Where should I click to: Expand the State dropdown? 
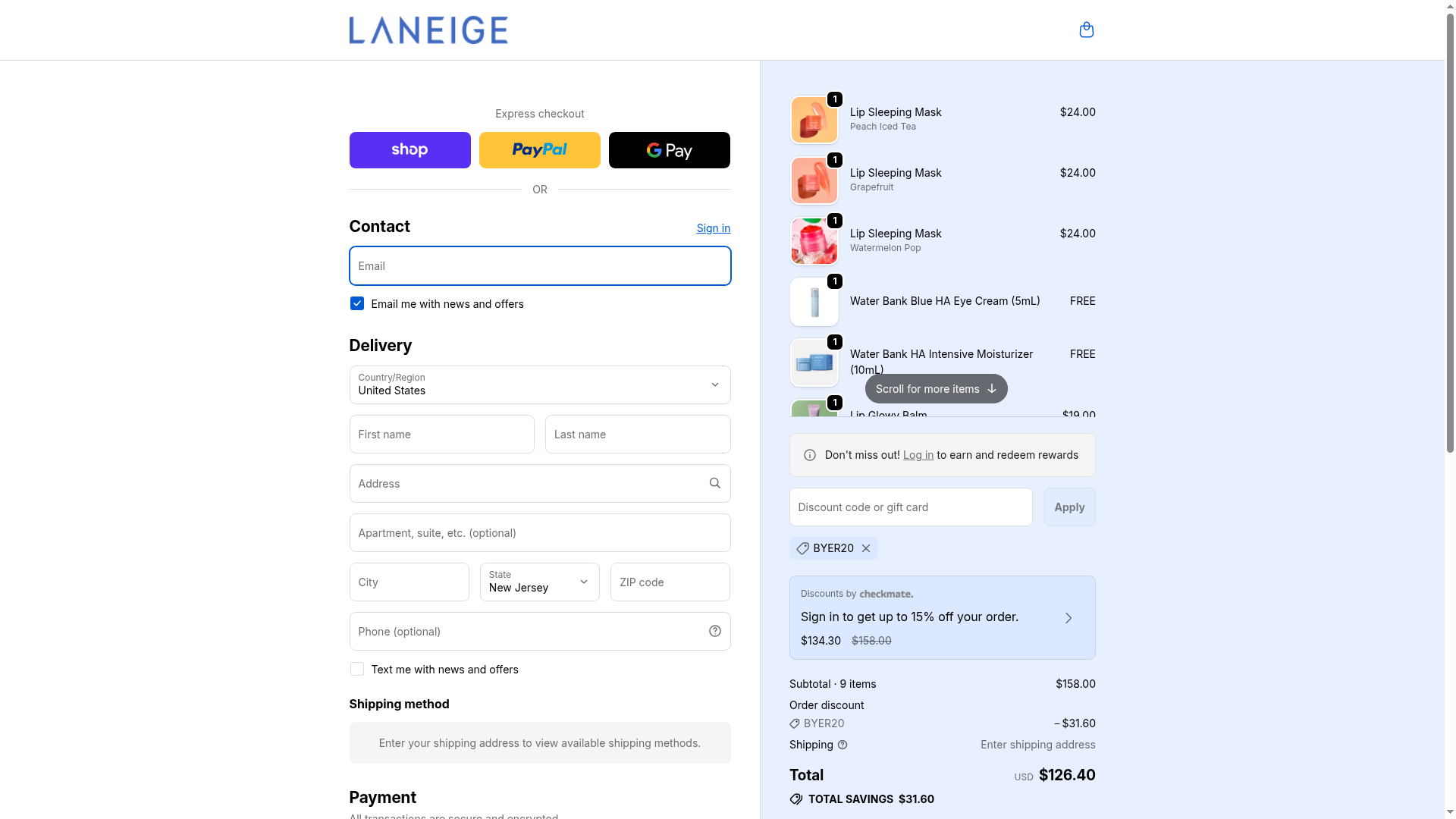tap(539, 582)
